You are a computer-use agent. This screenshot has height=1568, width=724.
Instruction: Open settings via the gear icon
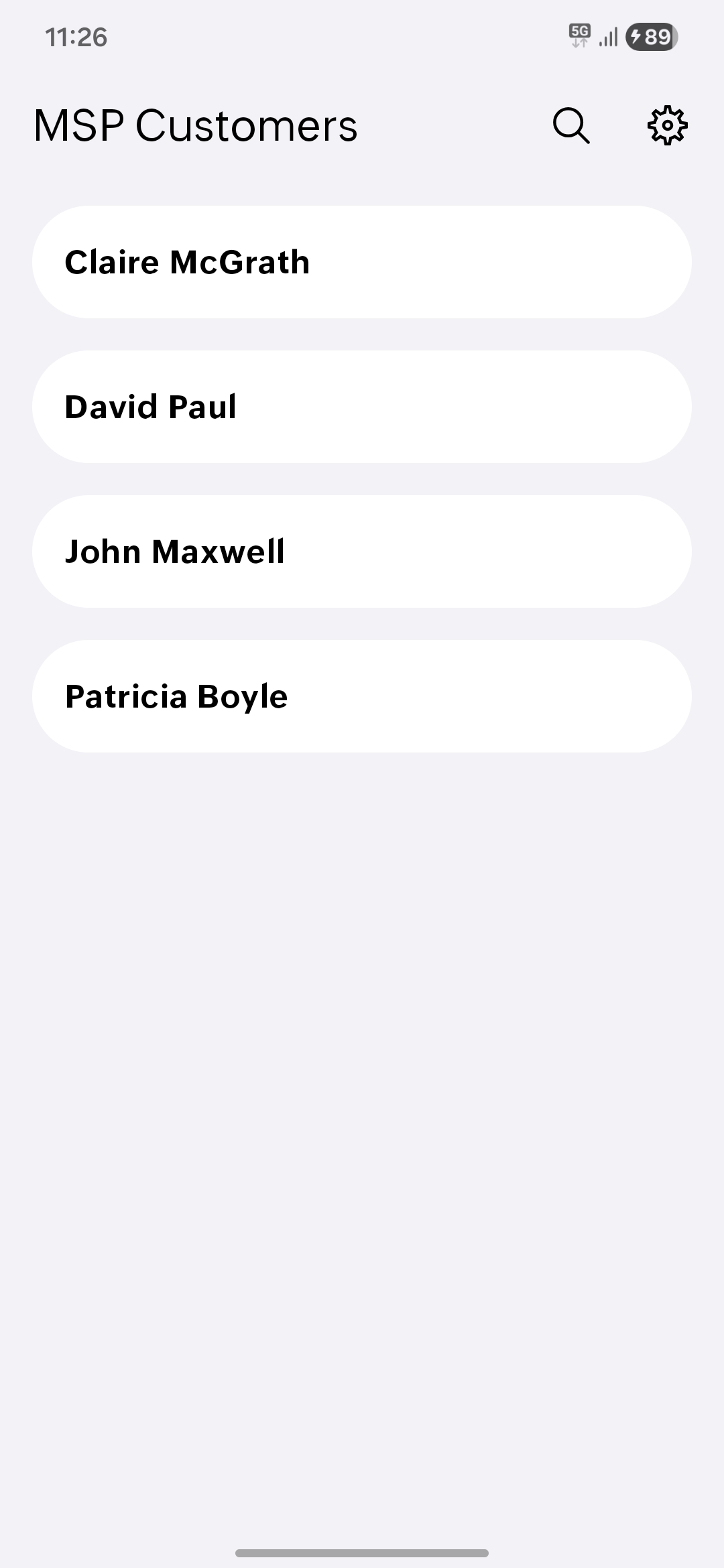click(667, 125)
